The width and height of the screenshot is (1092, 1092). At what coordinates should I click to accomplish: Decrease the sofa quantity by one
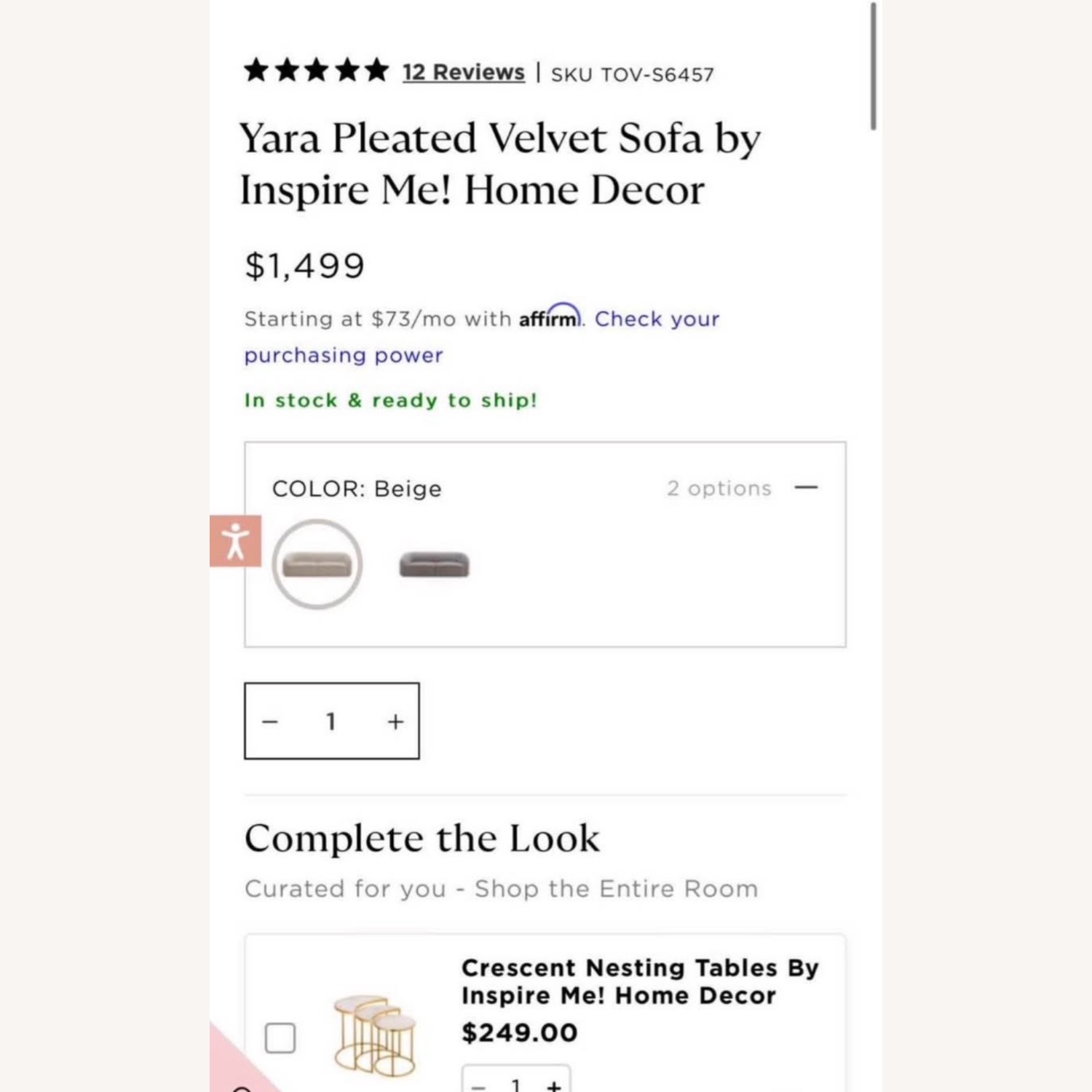point(271,721)
